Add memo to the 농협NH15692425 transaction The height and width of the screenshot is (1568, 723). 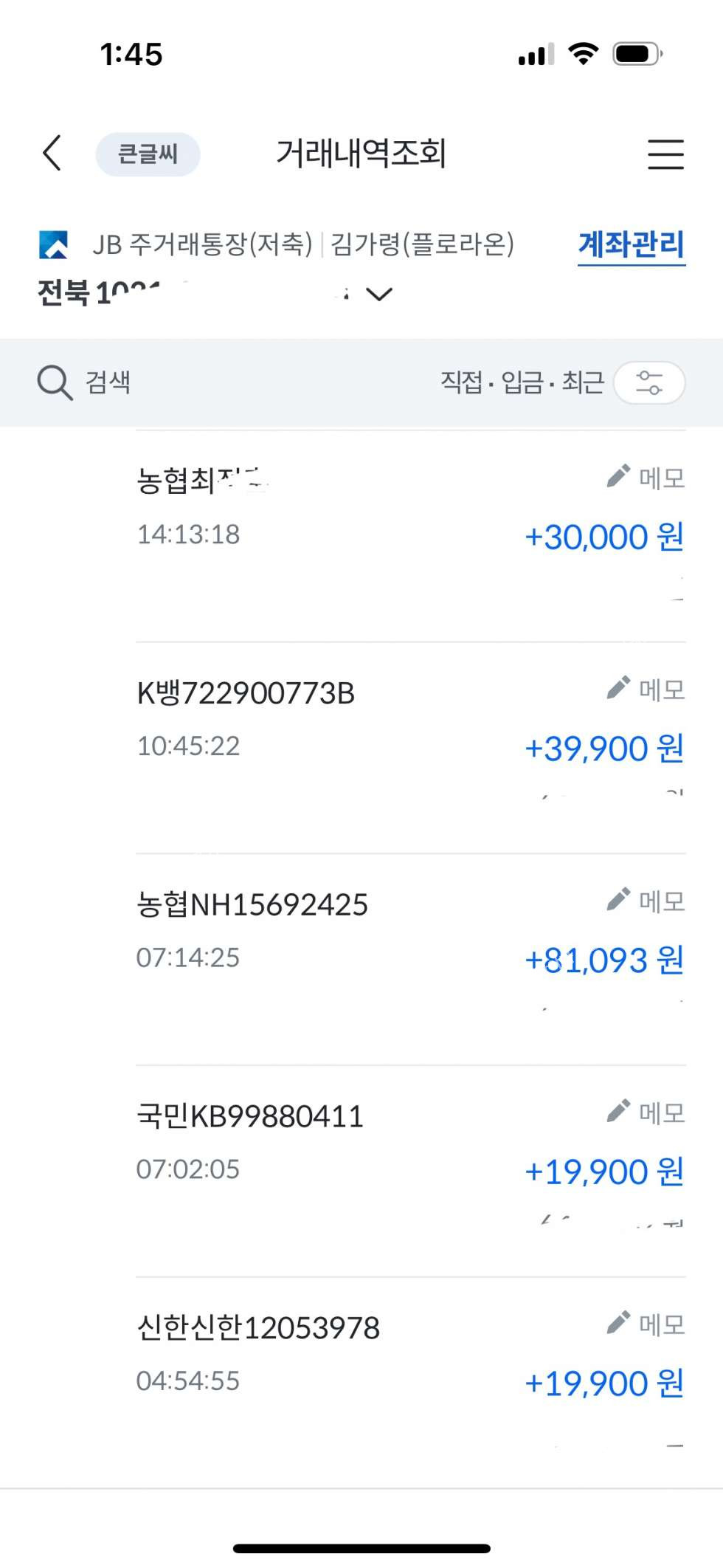[x=646, y=901]
